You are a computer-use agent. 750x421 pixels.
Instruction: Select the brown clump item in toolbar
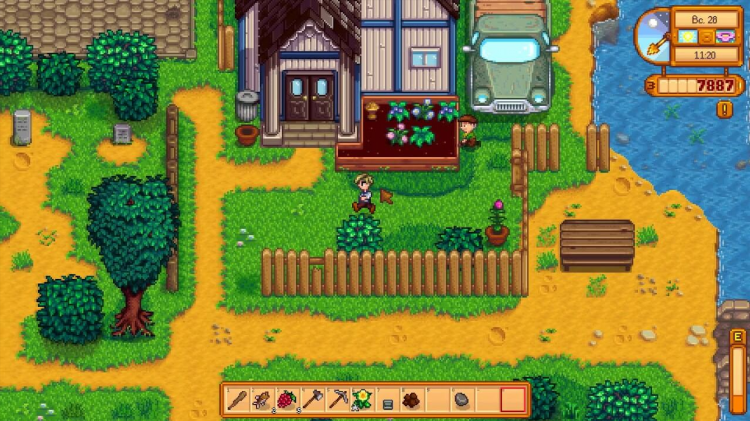pyautogui.click(x=412, y=400)
